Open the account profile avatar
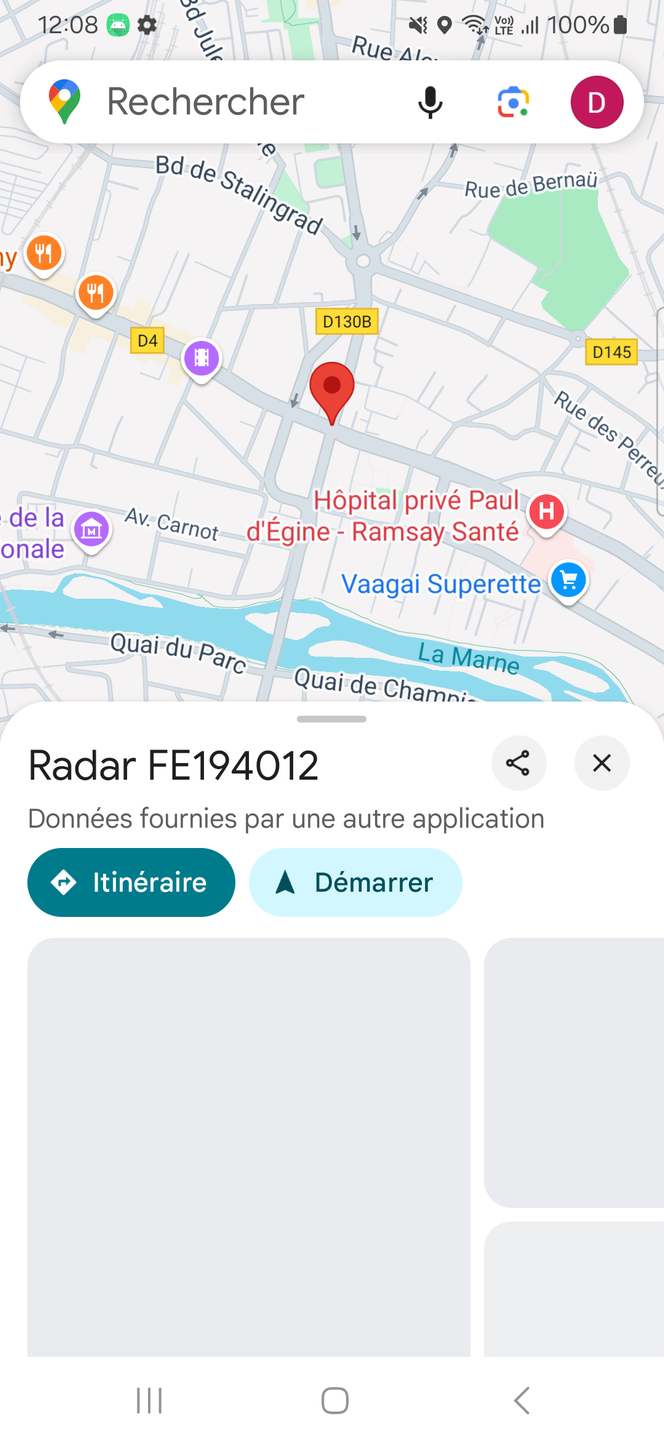 pyautogui.click(x=596, y=102)
